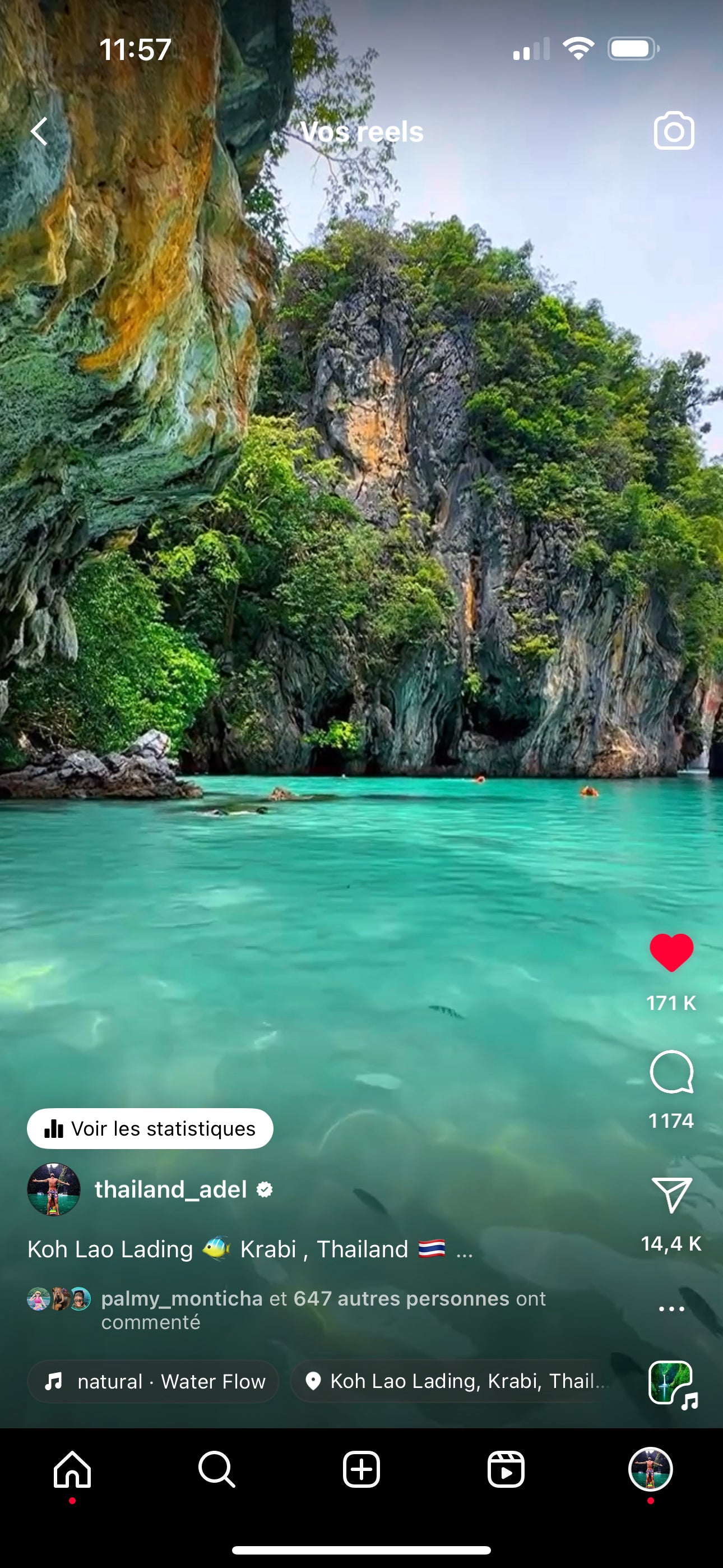Open the three-dot more options menu
723x1568 pixels.
(671, 1309)
